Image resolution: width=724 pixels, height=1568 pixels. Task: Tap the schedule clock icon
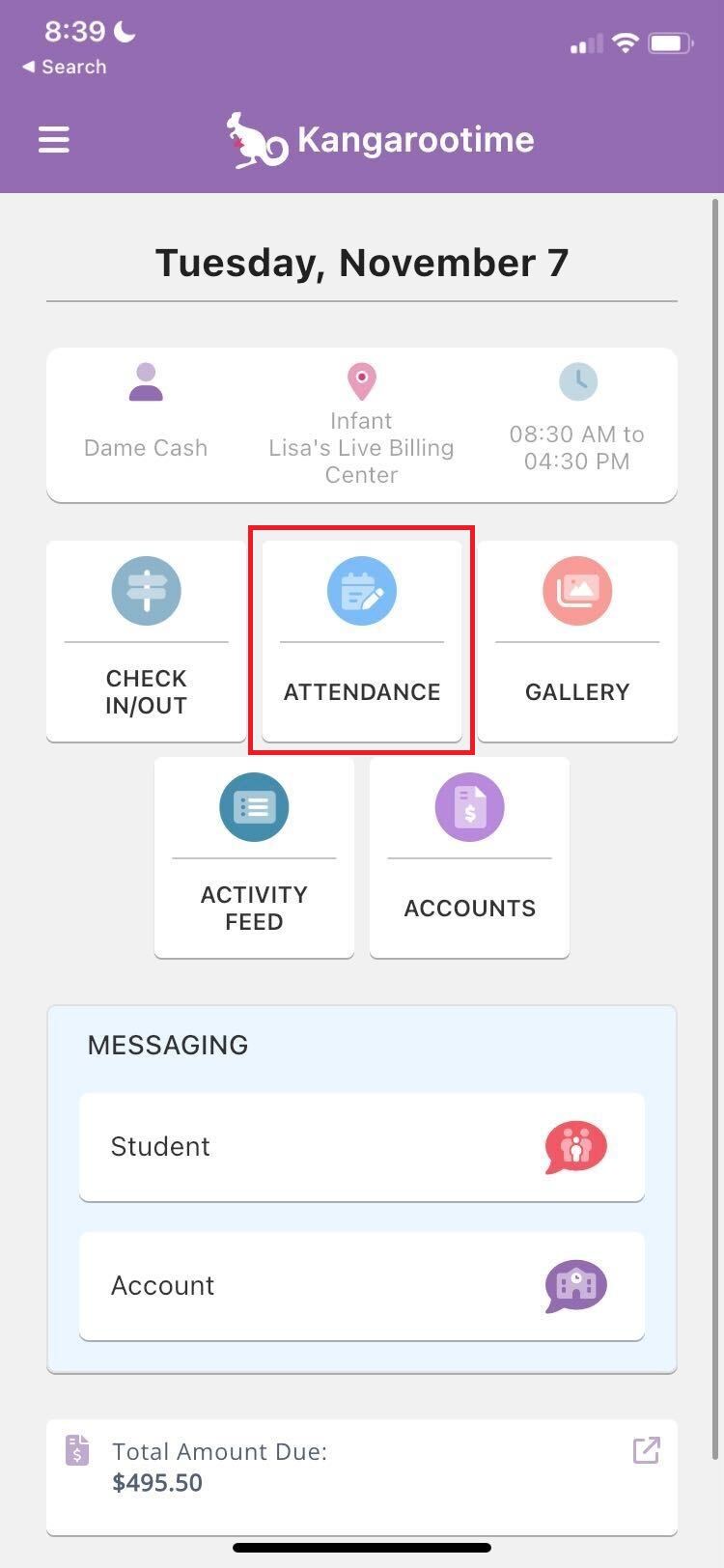coord(576,380)
